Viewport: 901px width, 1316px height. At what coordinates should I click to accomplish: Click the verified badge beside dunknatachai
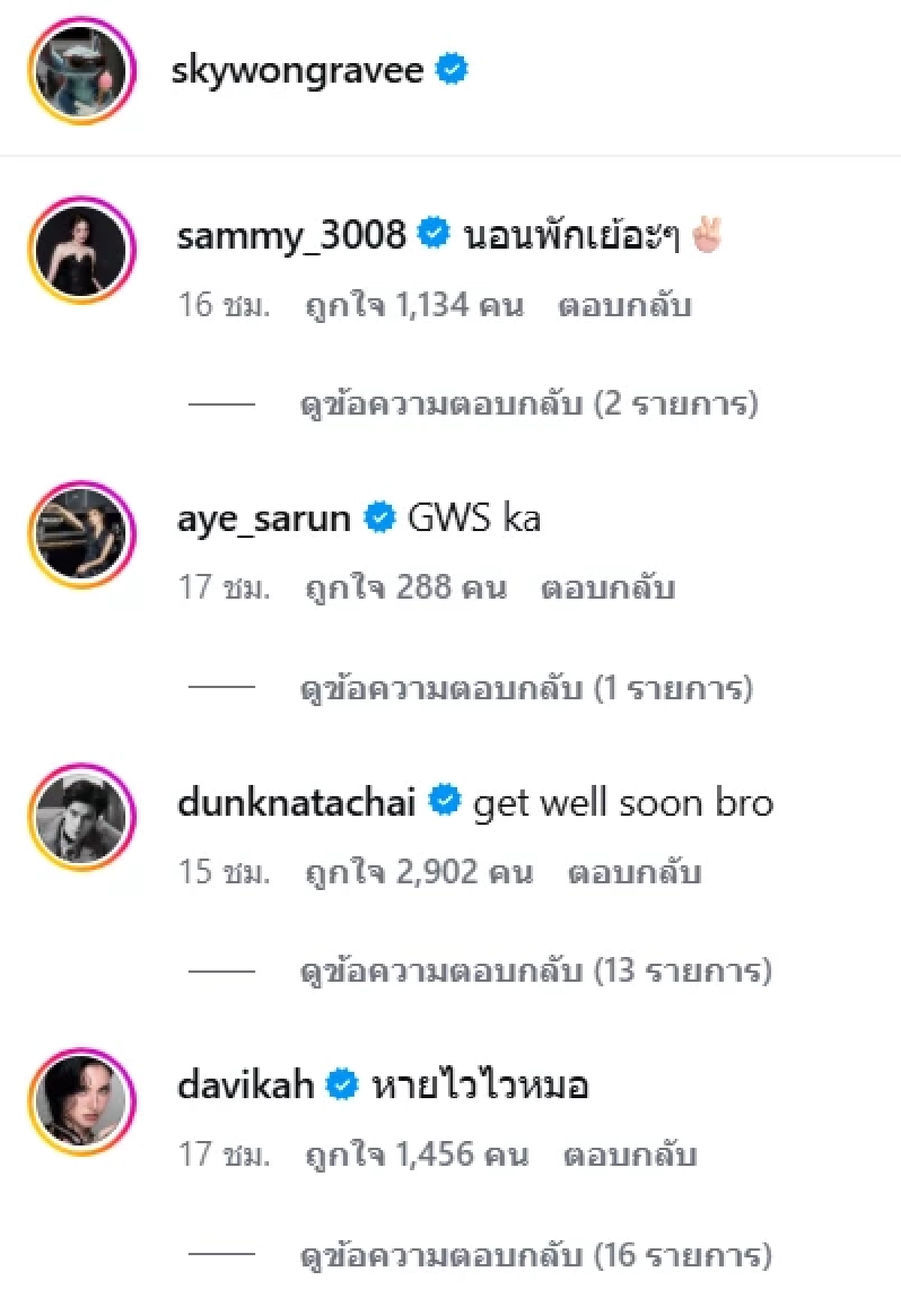click(x=441, y=802)
